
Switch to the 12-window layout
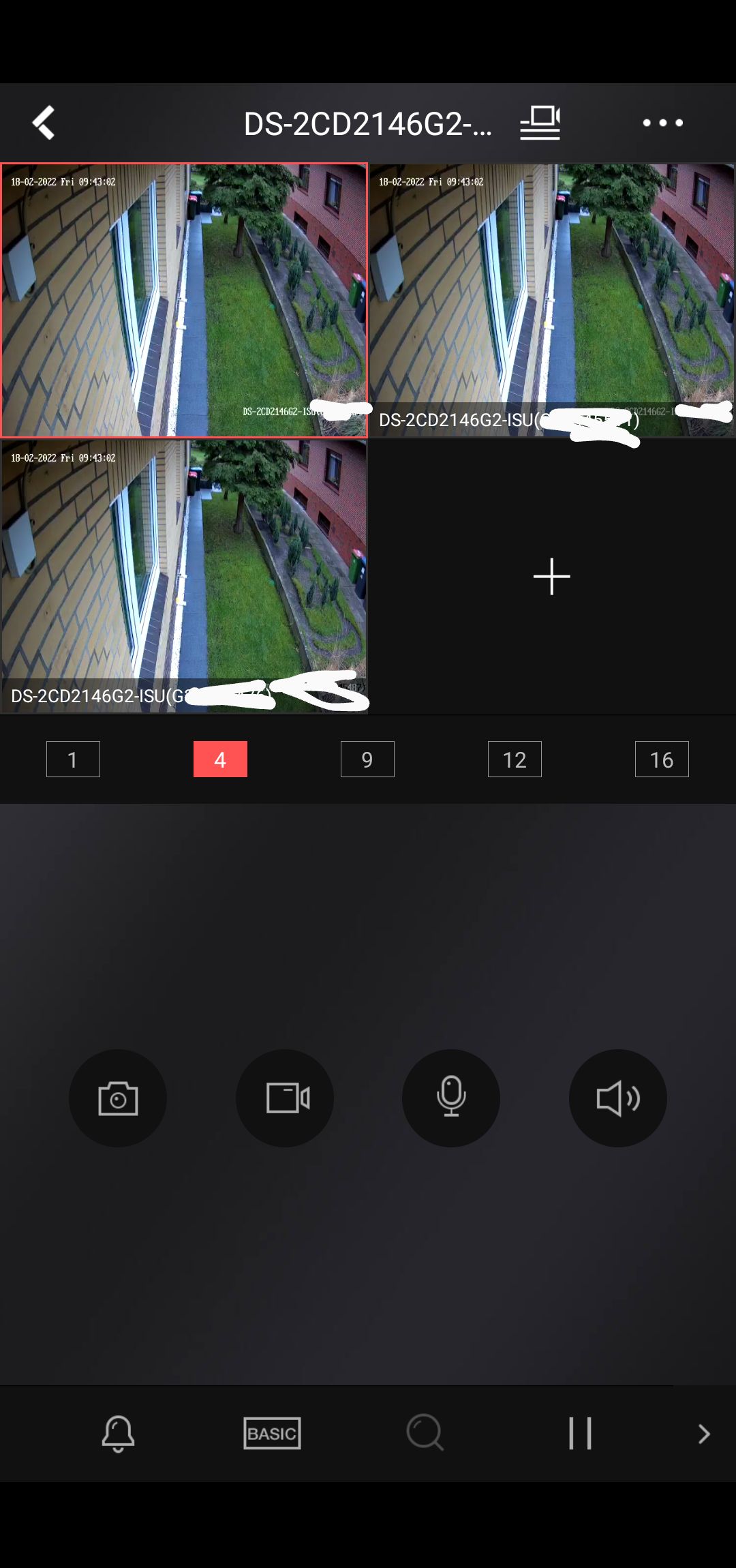[515, 759]
